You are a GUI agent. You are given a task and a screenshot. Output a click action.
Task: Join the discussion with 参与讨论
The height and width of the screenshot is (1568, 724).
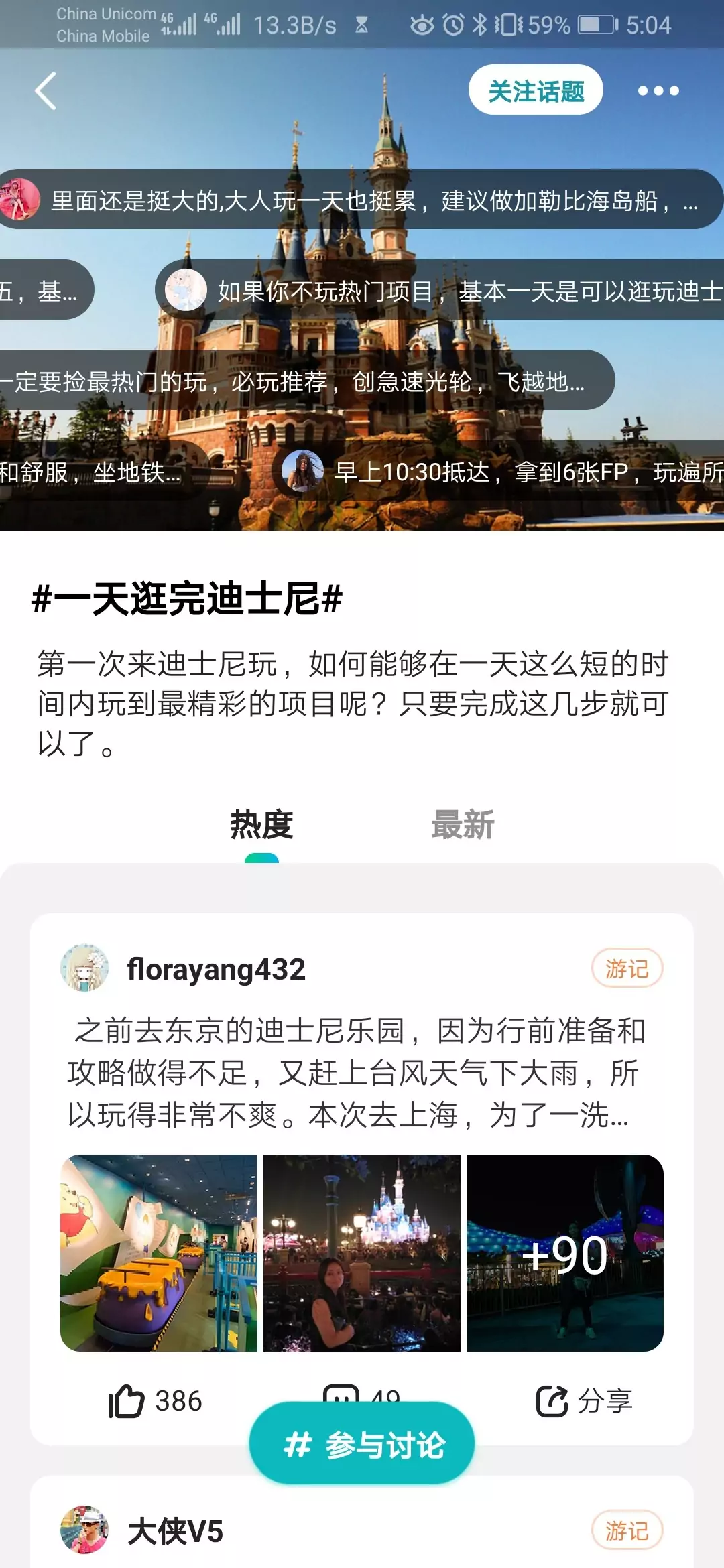[362, 1444]
